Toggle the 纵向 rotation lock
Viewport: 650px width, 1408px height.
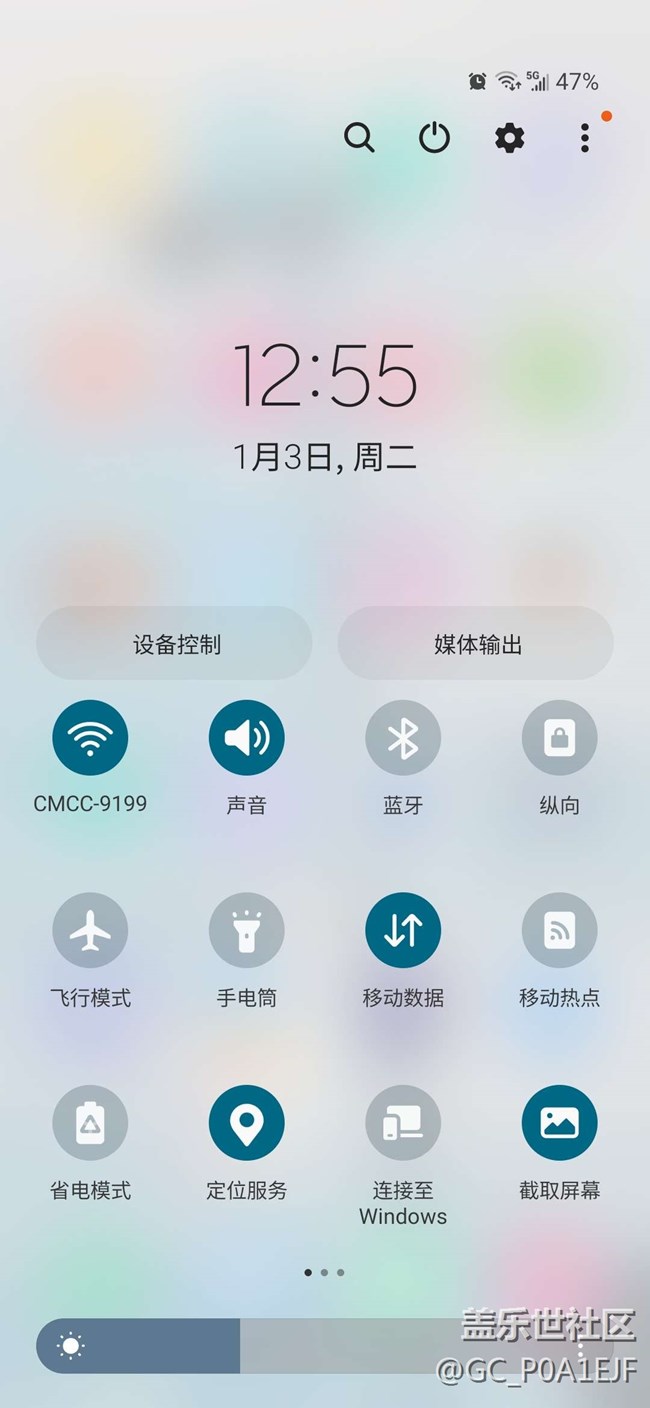tap(559, 738)
